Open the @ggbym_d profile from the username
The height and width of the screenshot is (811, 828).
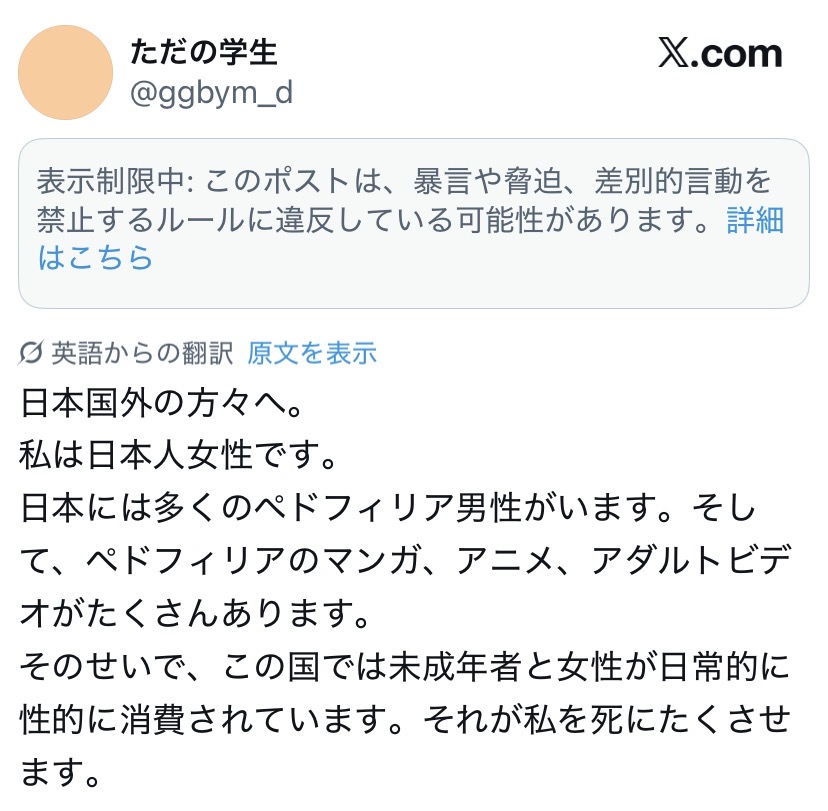pos(211,94)
